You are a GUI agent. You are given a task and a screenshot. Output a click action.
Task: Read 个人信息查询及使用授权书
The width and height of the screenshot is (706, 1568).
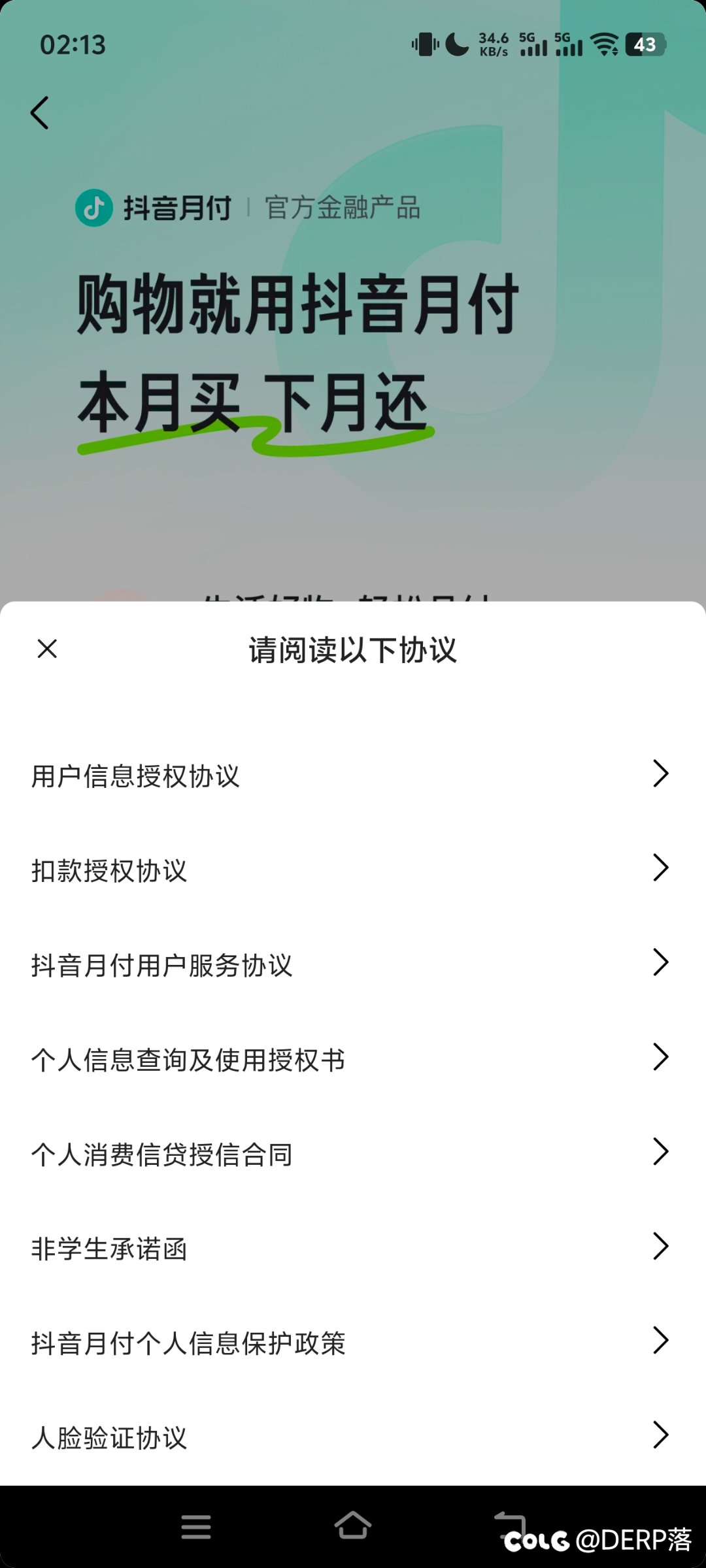[353, 1059]
